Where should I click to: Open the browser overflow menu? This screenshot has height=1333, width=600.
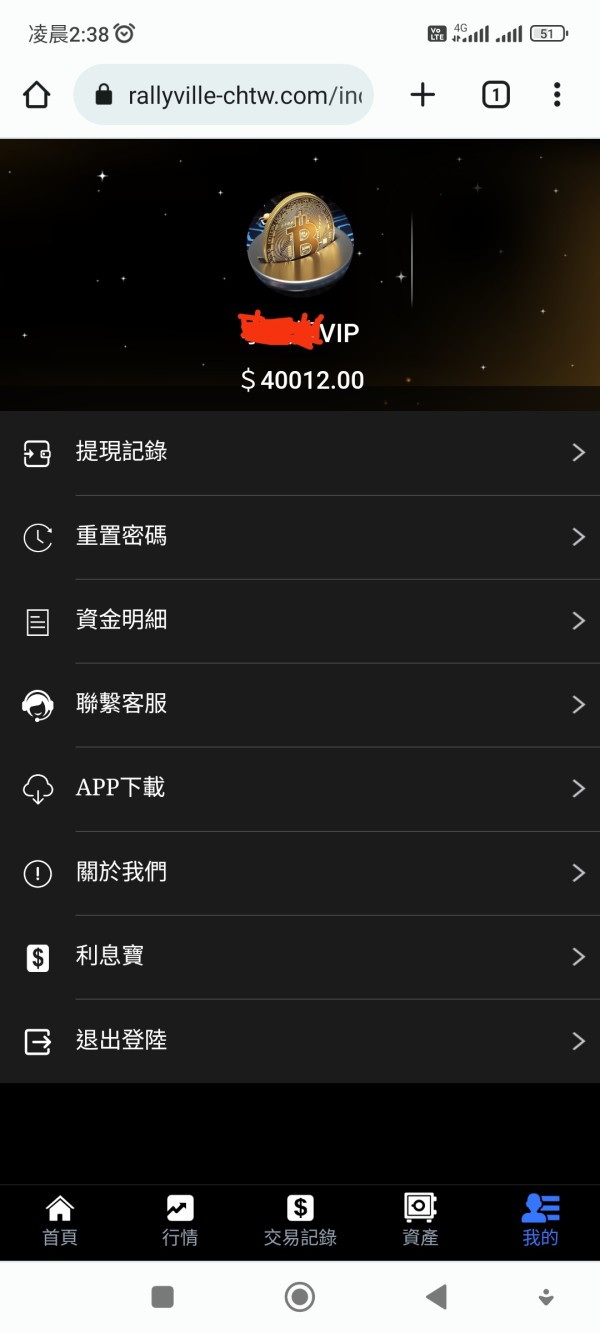(x=557, y=95)
